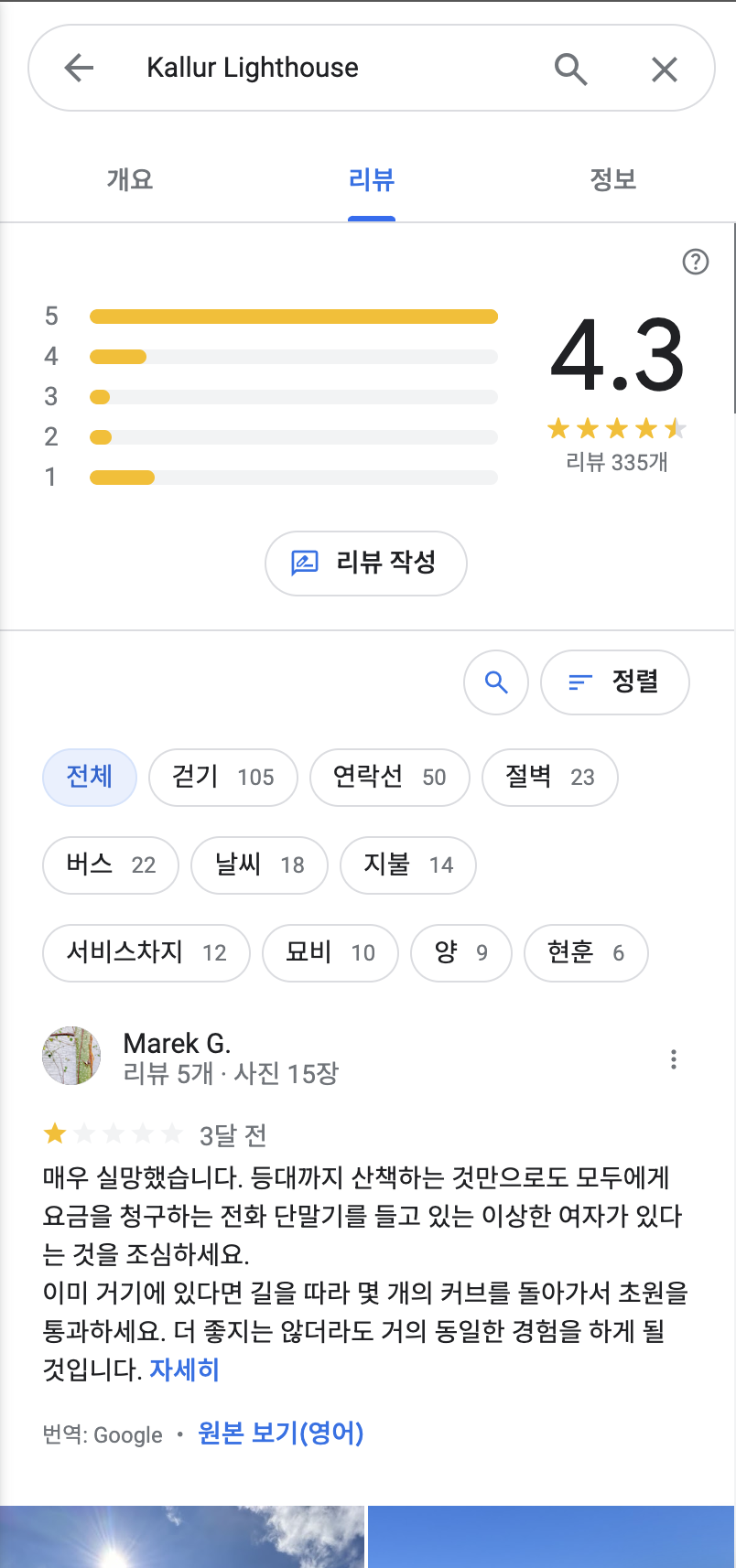
Task: Open the 정보 tab
Action: pyautogui.click(x=612, y=179)
